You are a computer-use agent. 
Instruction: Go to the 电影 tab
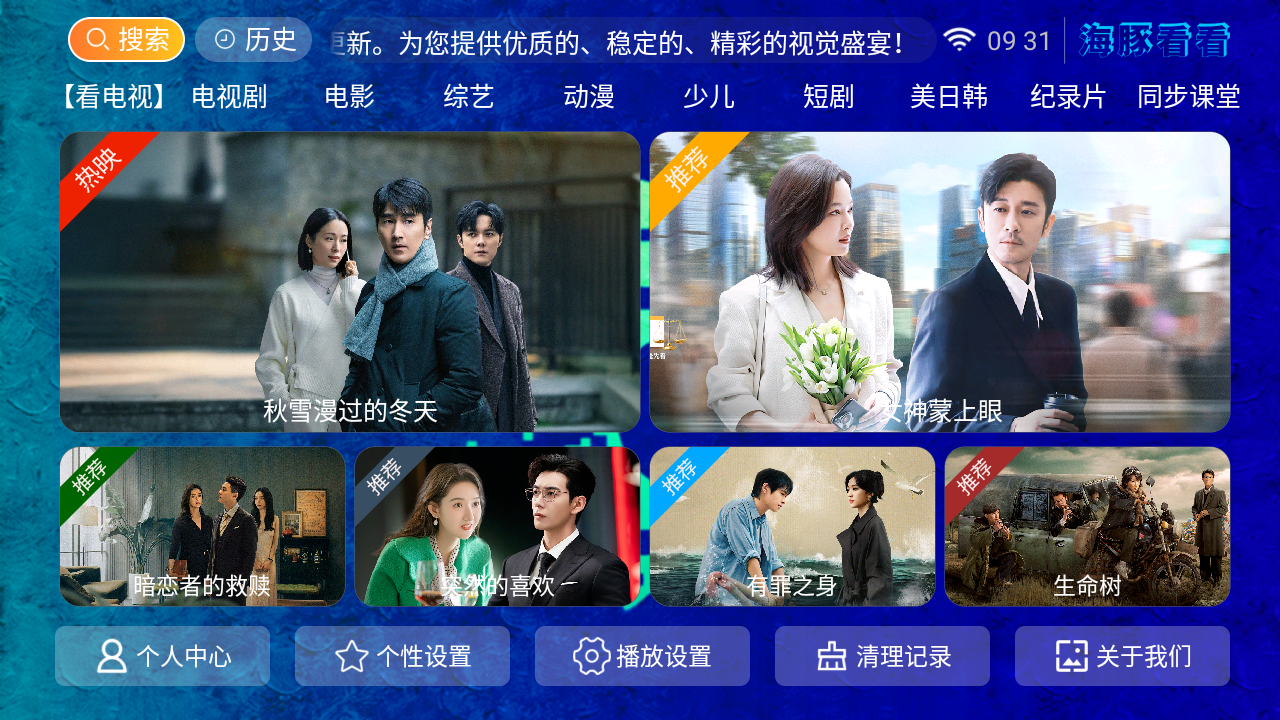point(350,97)
